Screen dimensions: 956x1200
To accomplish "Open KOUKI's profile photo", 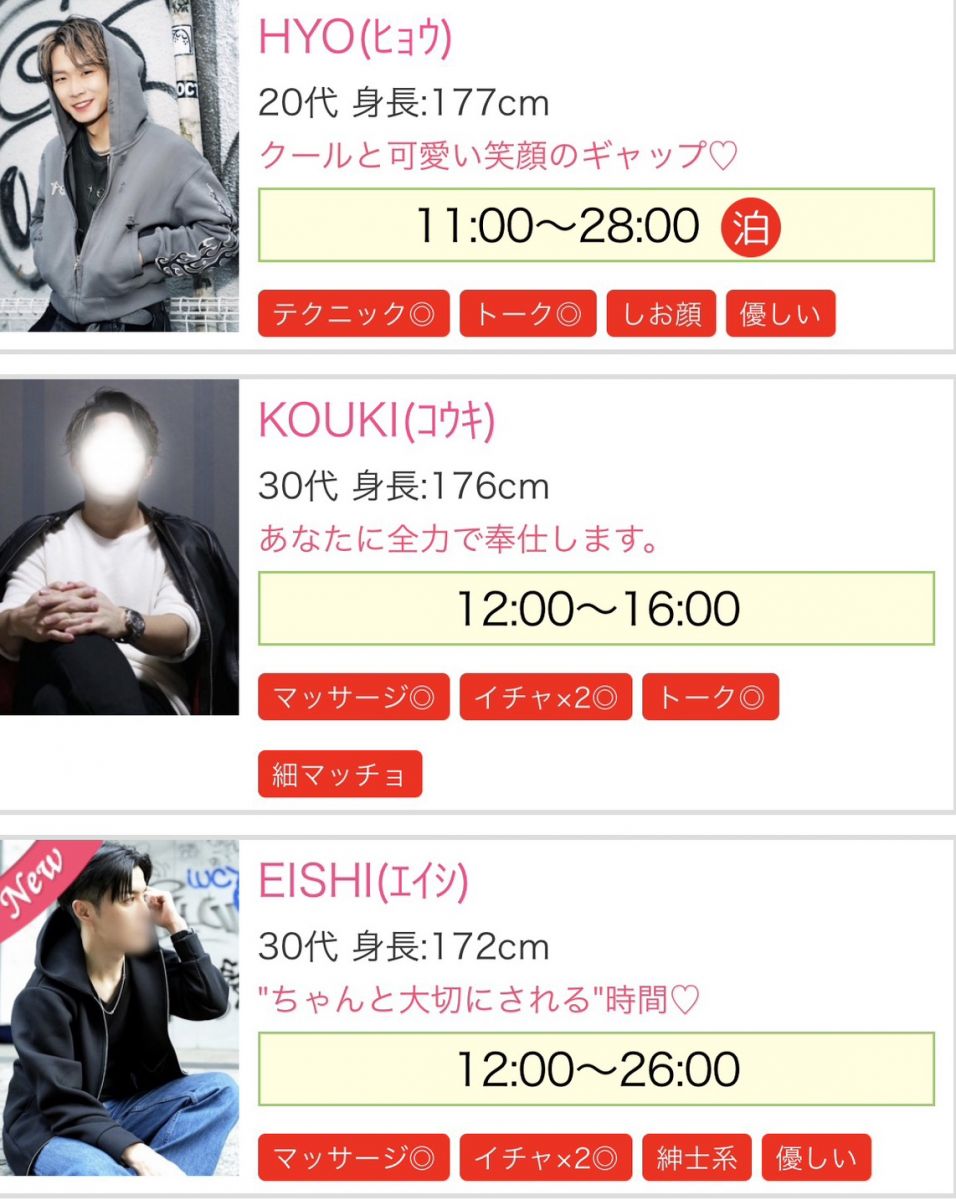I will coord(119,547).
